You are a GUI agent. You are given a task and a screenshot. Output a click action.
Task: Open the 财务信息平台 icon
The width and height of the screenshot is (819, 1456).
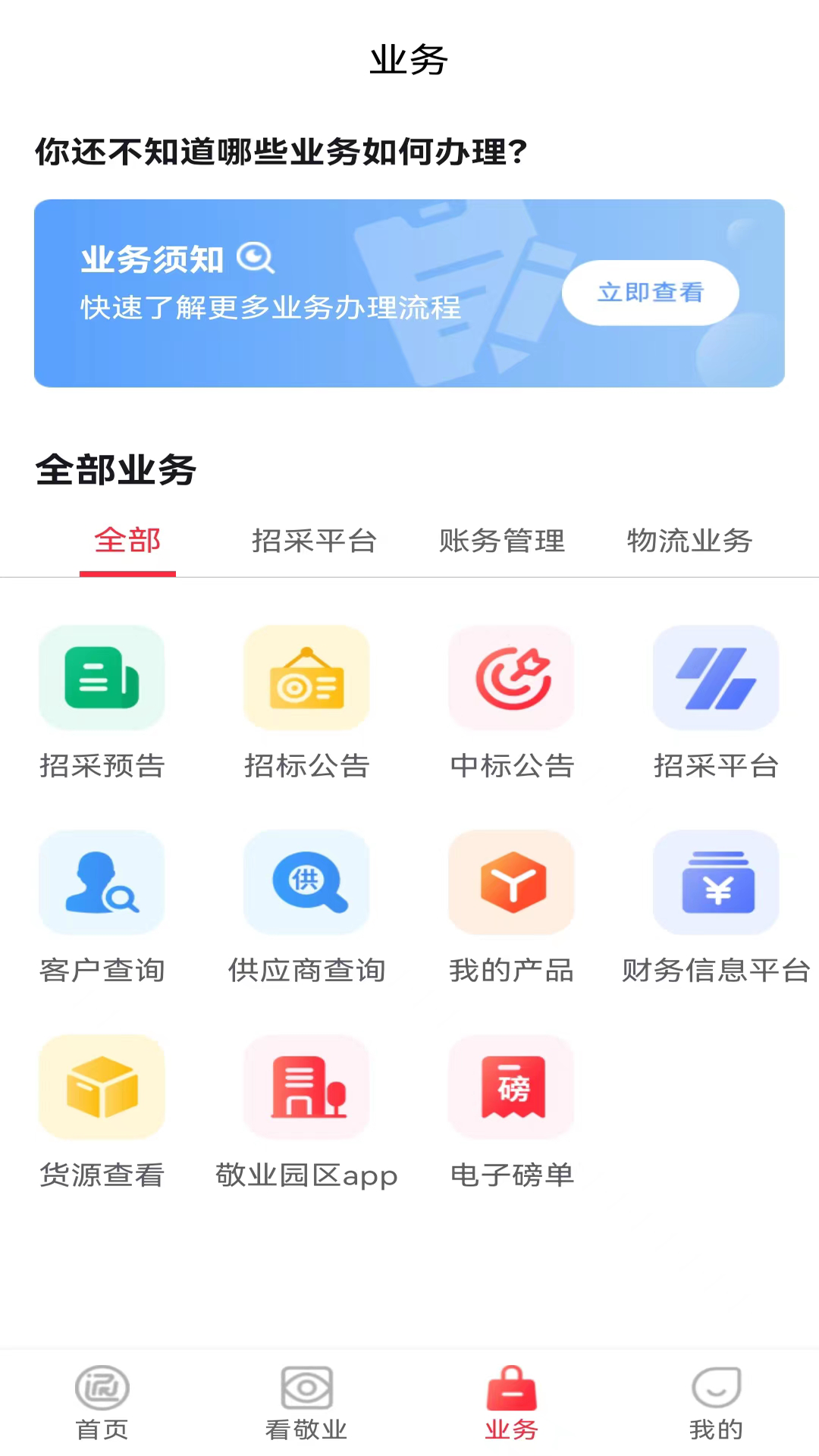[716, 882]
